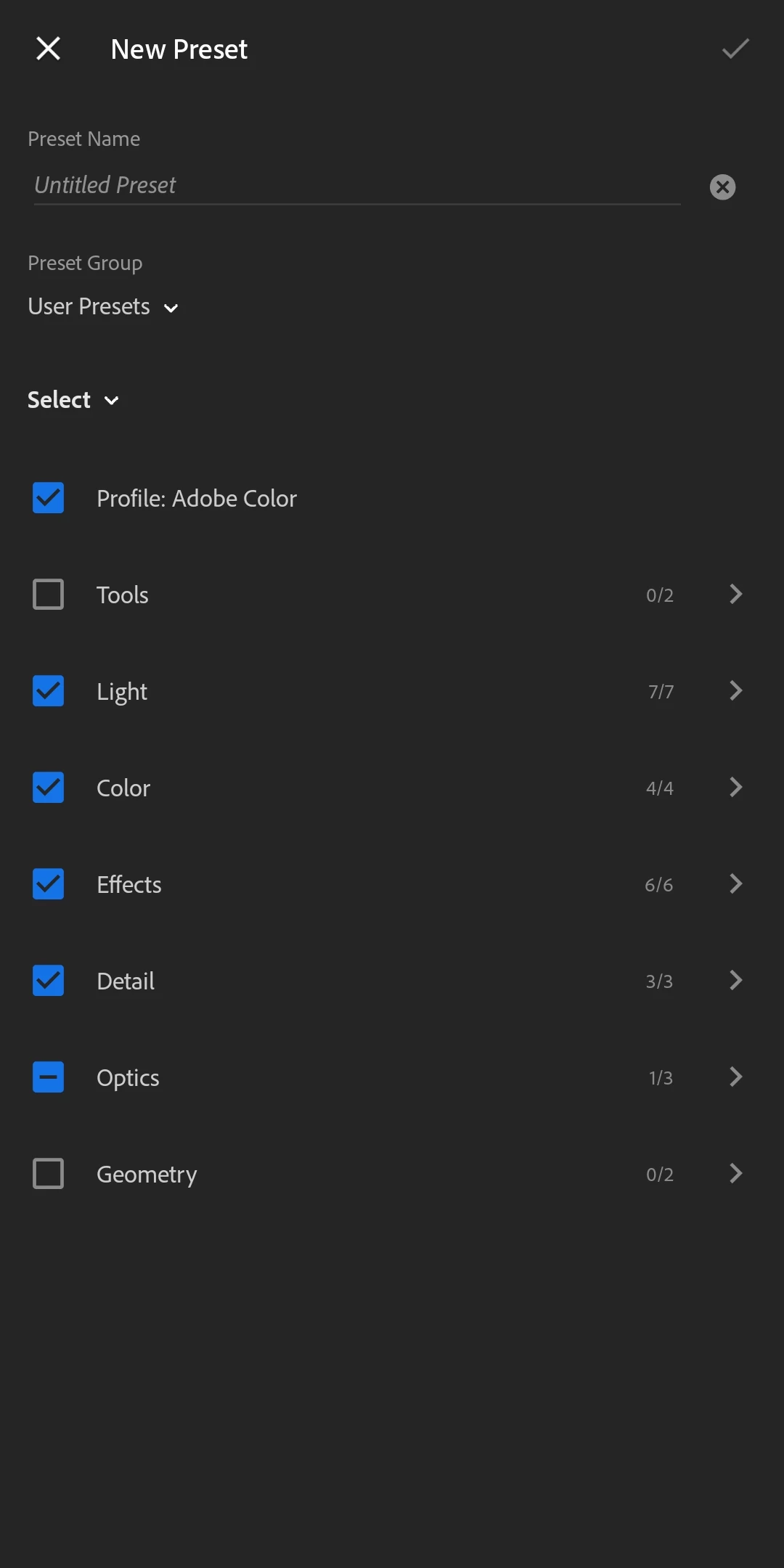Uncheck the Light checkbox
The width and height of the screenshot is (784, 1568).
tap(48, 691)
